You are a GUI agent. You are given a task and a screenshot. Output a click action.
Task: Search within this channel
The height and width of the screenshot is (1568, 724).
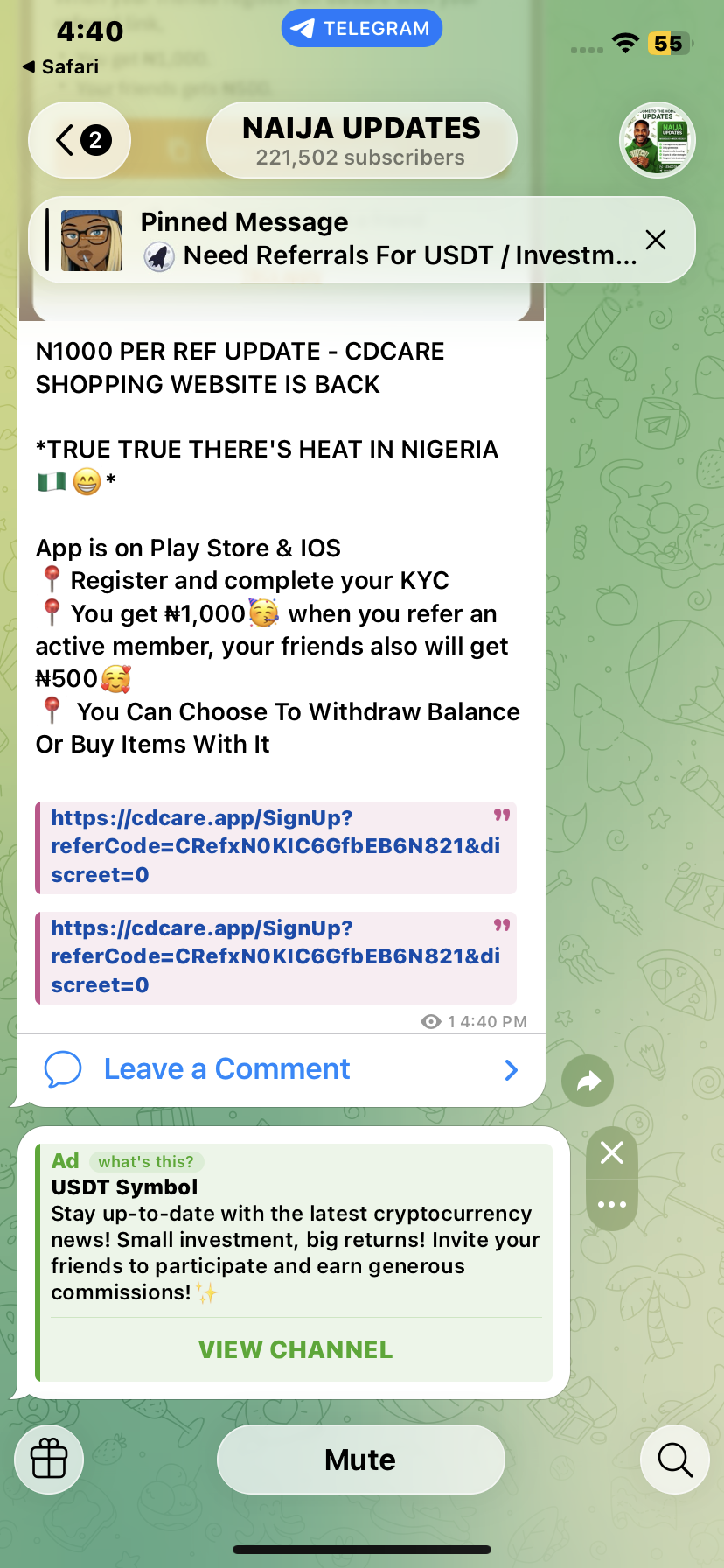pyautogui.click(x=675, y=1459)
